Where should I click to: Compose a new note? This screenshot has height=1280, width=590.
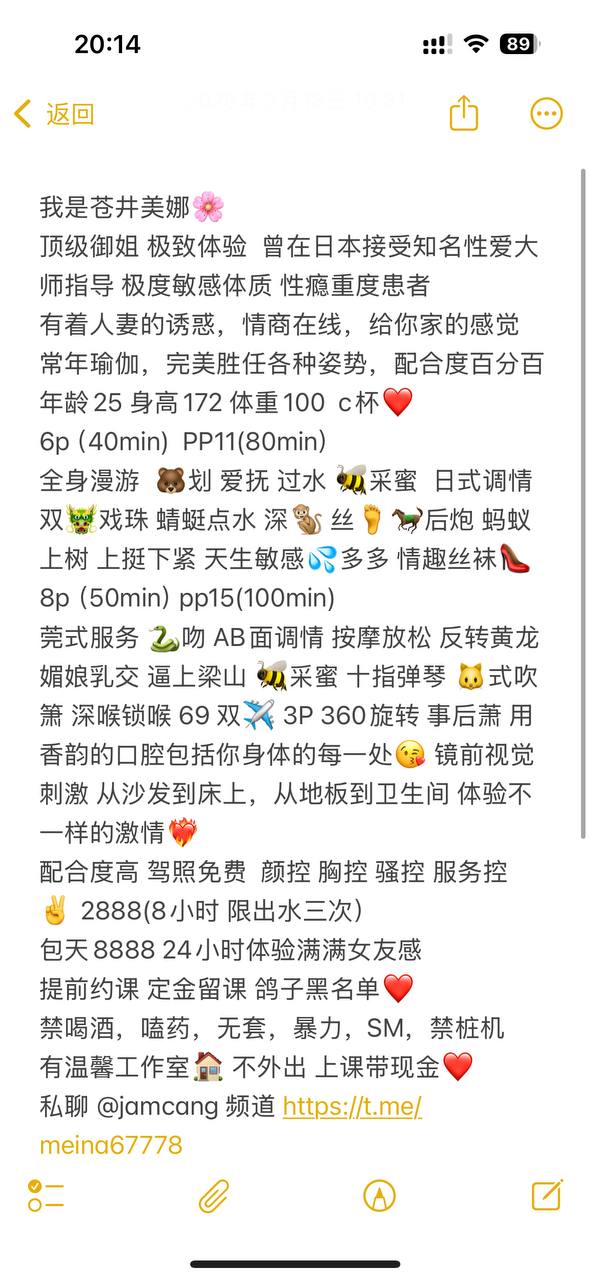click(x=547, y=1194)
